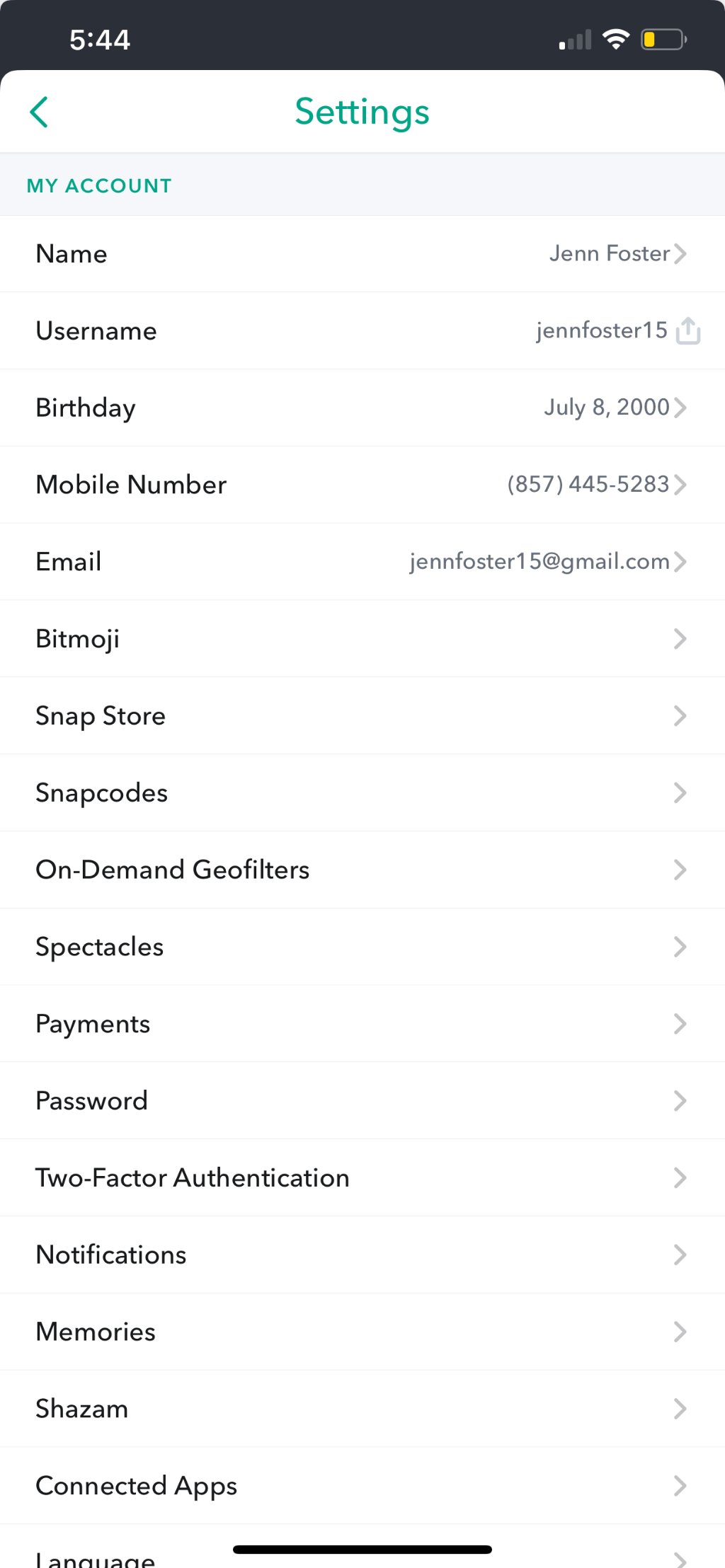Screen dimensions: 725x1568
Task: Open On-Demand Geofilters
Action: point(362,870)
